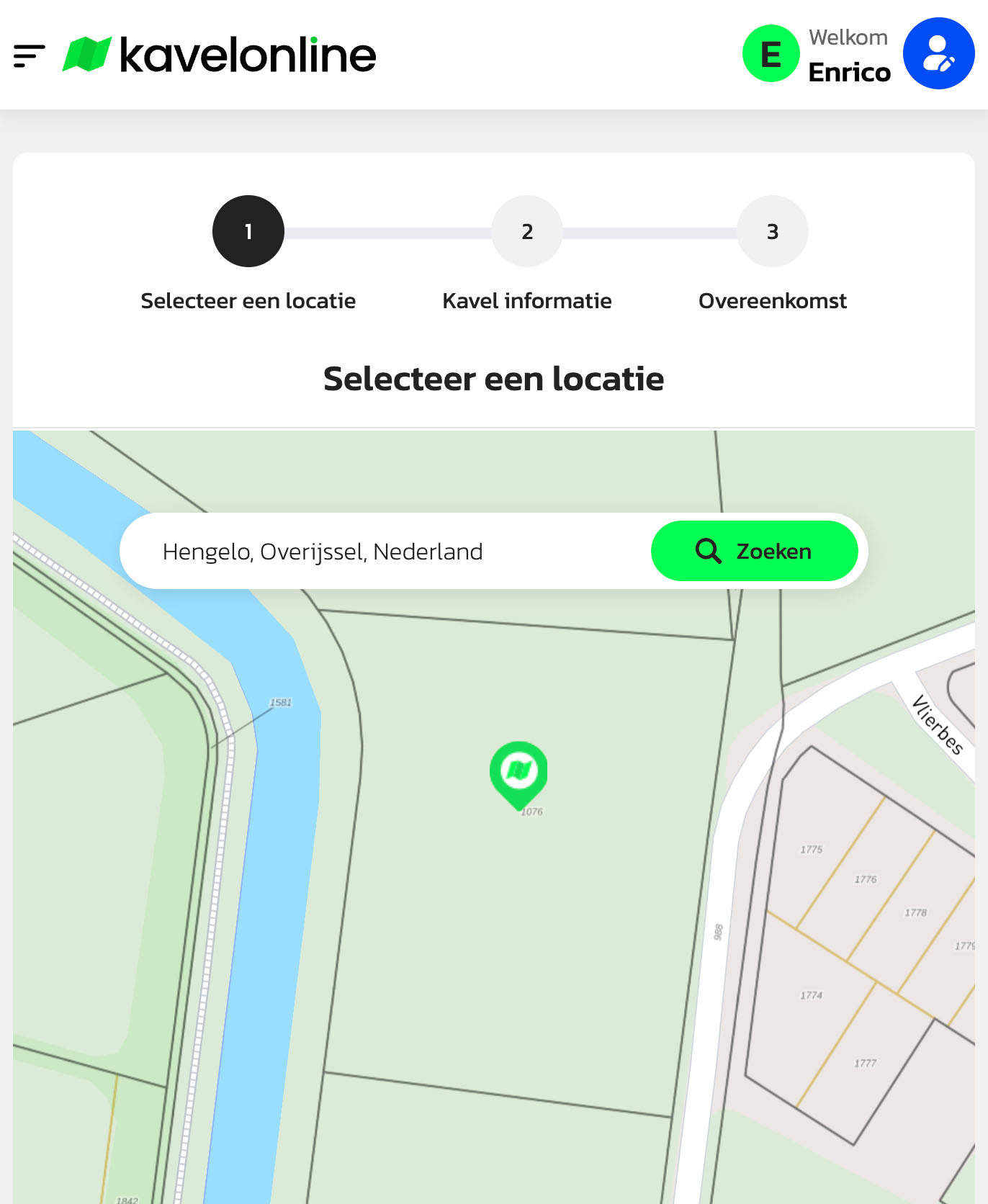This screenshot has height=1204, width=988.
Task: Open the kavelonline home logo
Action: tap(220, 55)
